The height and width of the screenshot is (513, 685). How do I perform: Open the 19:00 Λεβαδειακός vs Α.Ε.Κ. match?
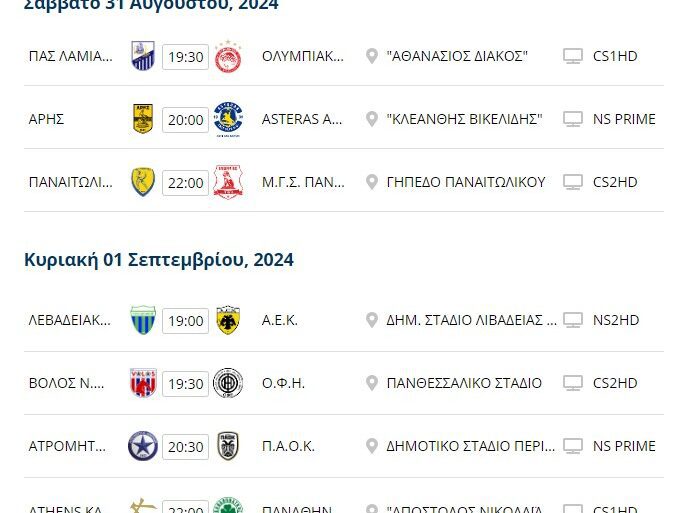pos(185,321)
